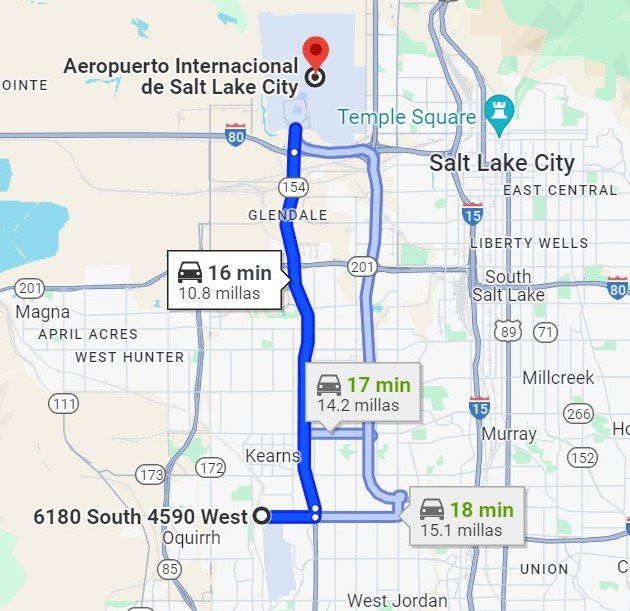Image resolution: width=630 pixels, height=611 pixels.
Task: Select the 18 min alternate route
Action: (x=466, y=519)
